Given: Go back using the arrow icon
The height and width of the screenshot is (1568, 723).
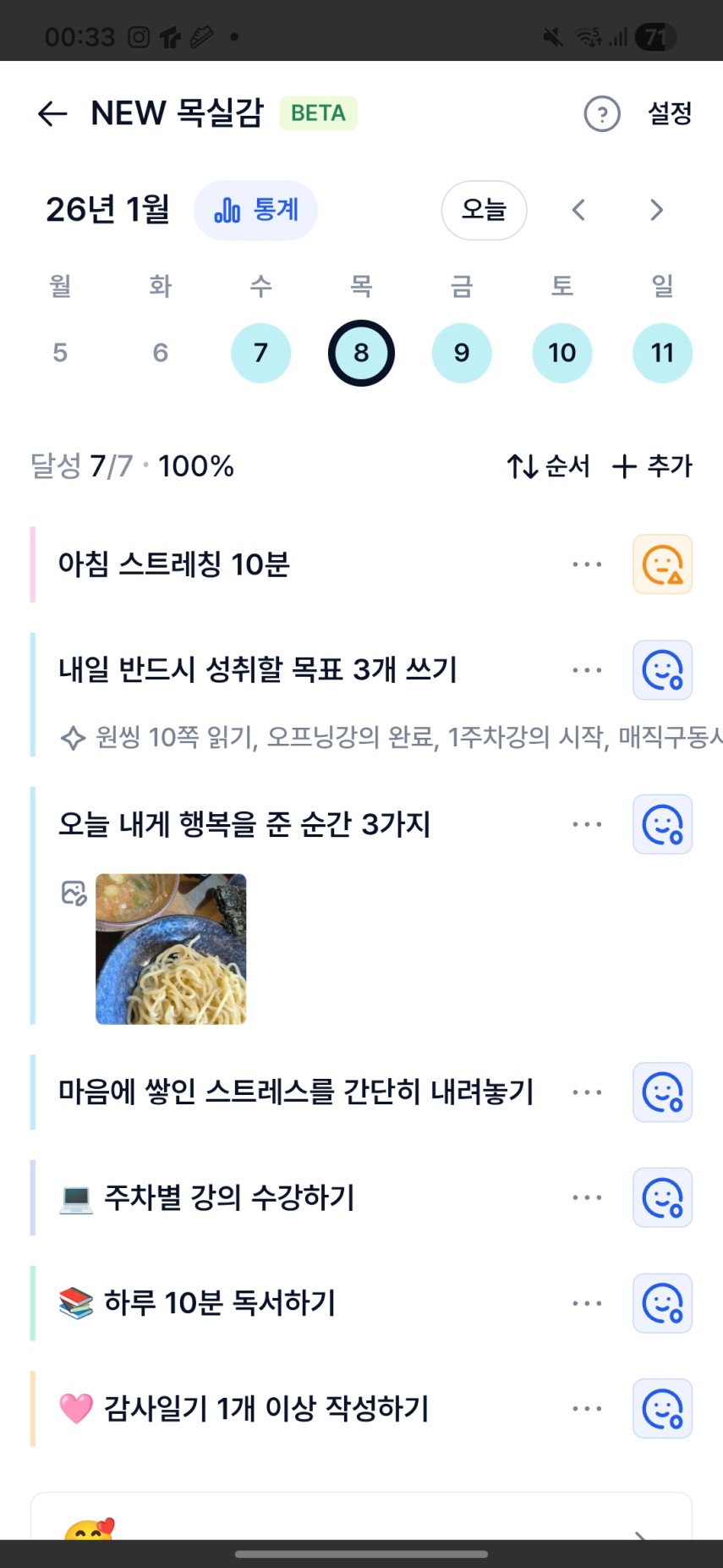Looking at the screenshot, I should pos(52,113).
